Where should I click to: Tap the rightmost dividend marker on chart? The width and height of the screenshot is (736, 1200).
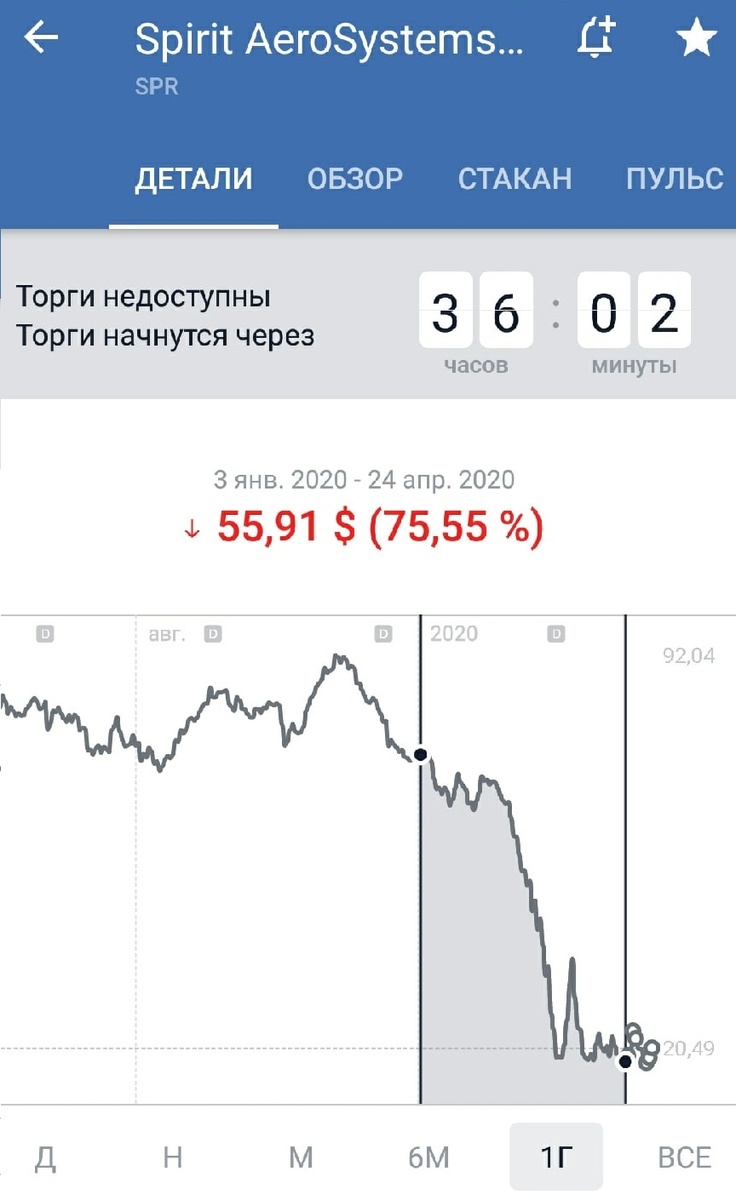tap(556, 633)
